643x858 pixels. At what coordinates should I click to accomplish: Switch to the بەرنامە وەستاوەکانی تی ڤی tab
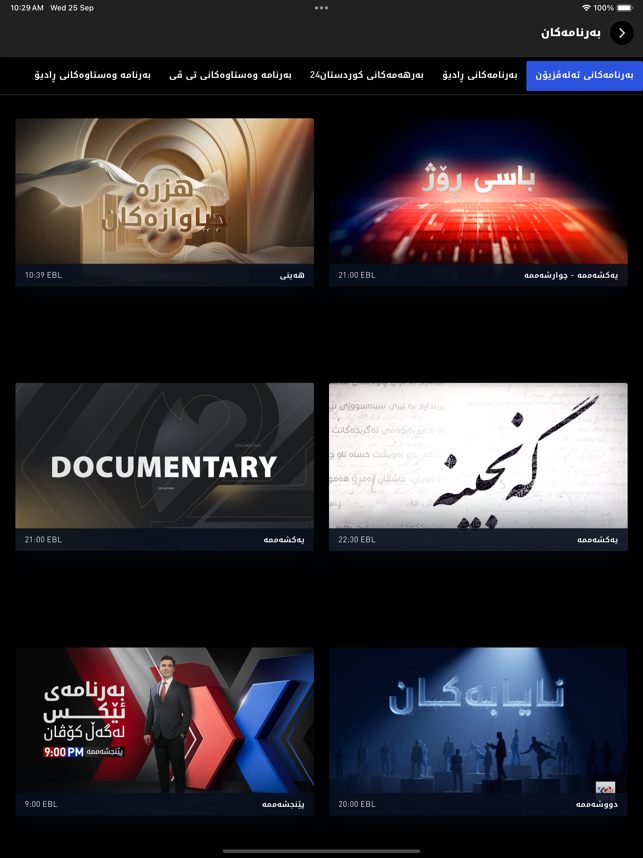230,75
